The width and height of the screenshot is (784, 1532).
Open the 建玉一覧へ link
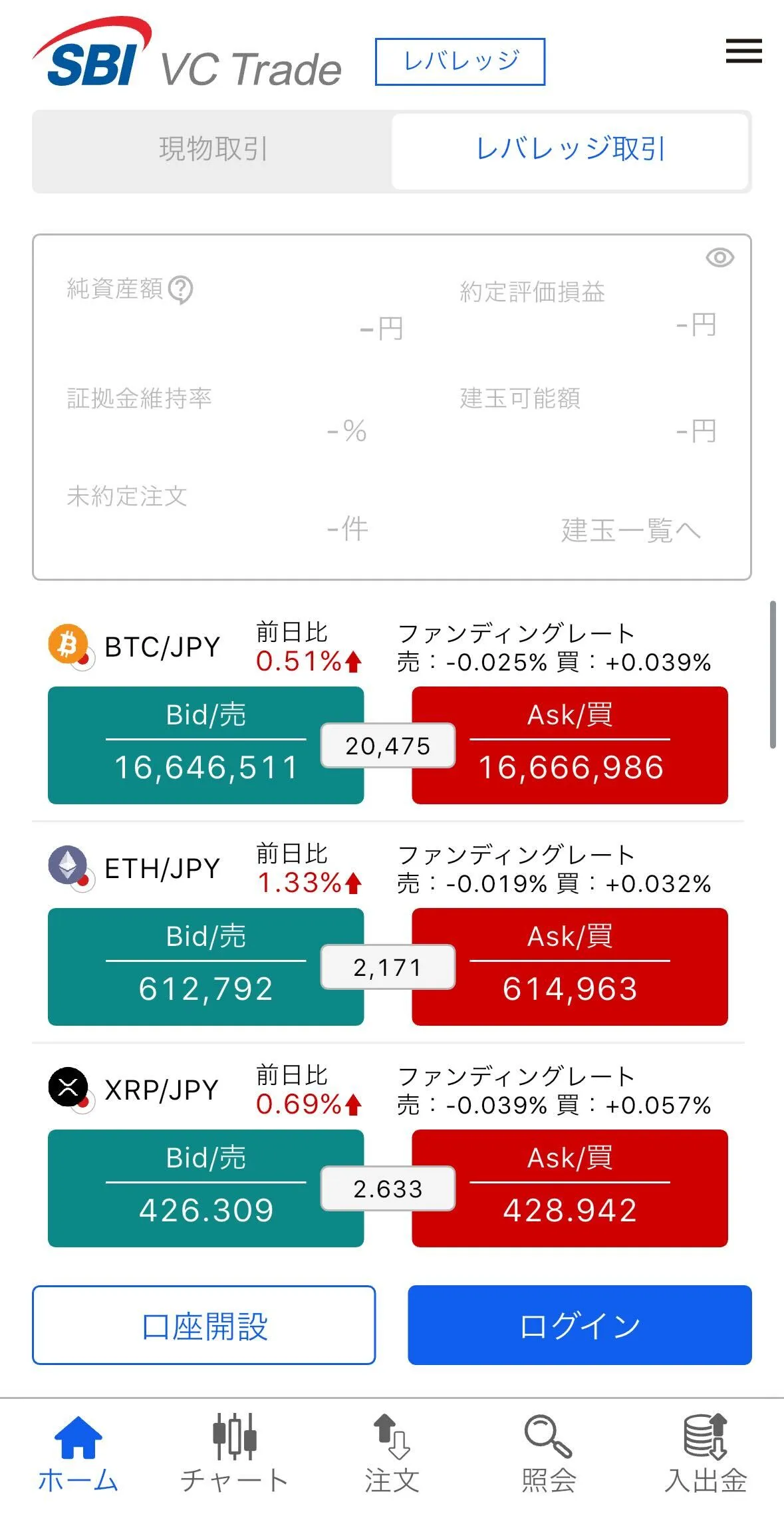point(630,531)
